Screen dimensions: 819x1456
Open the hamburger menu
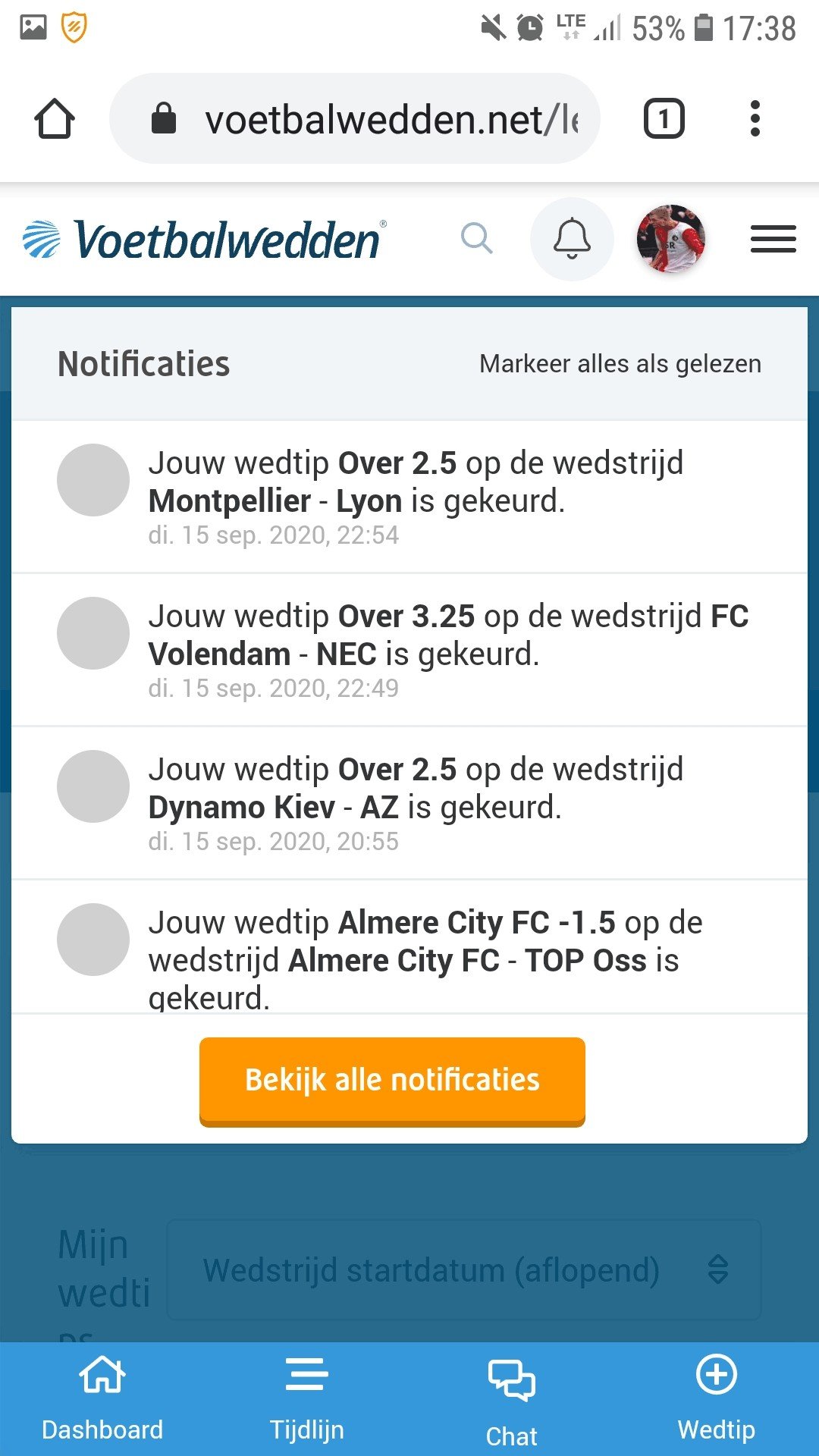(x=773, y=240)
